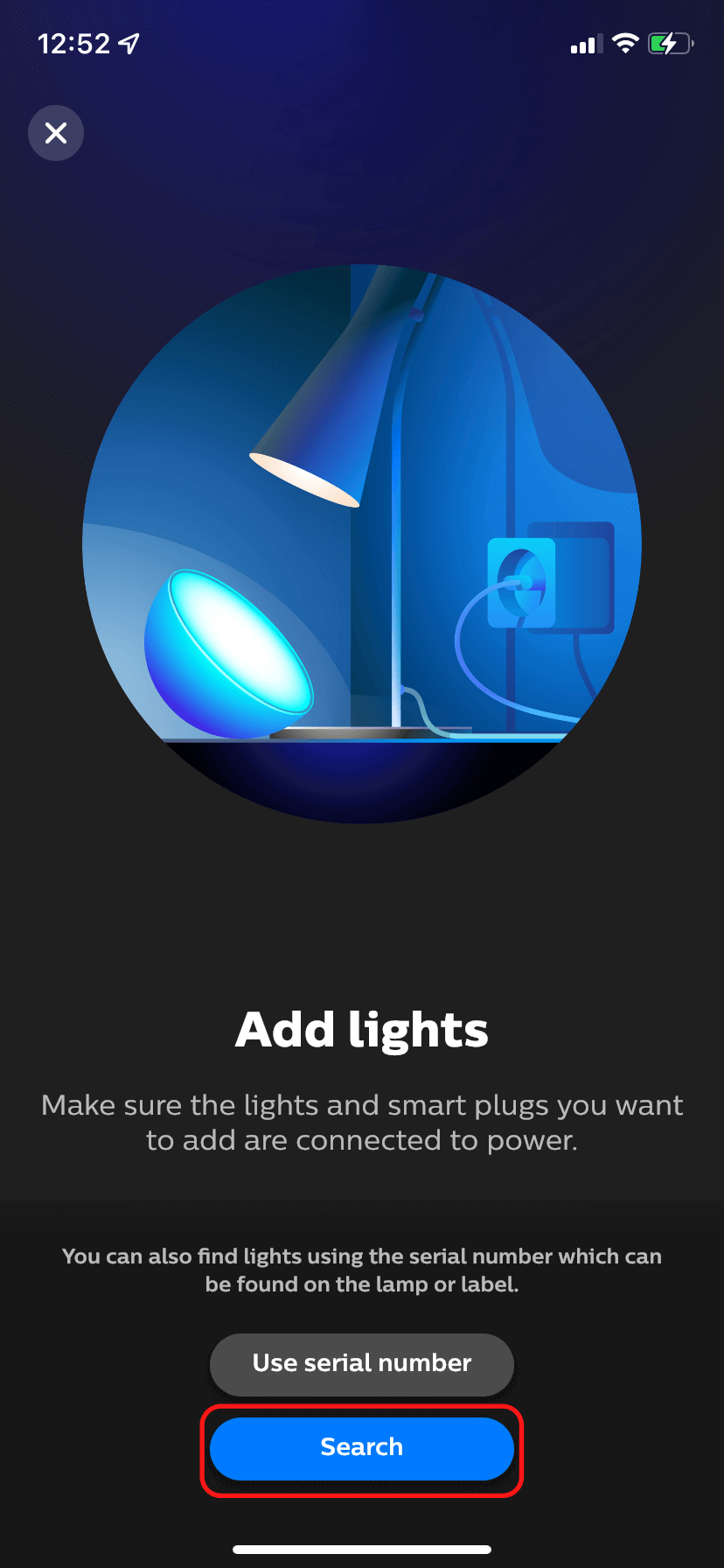Click the power connection instruction text
This screenshot has width=724, height=1568.
click(361, 1122)
